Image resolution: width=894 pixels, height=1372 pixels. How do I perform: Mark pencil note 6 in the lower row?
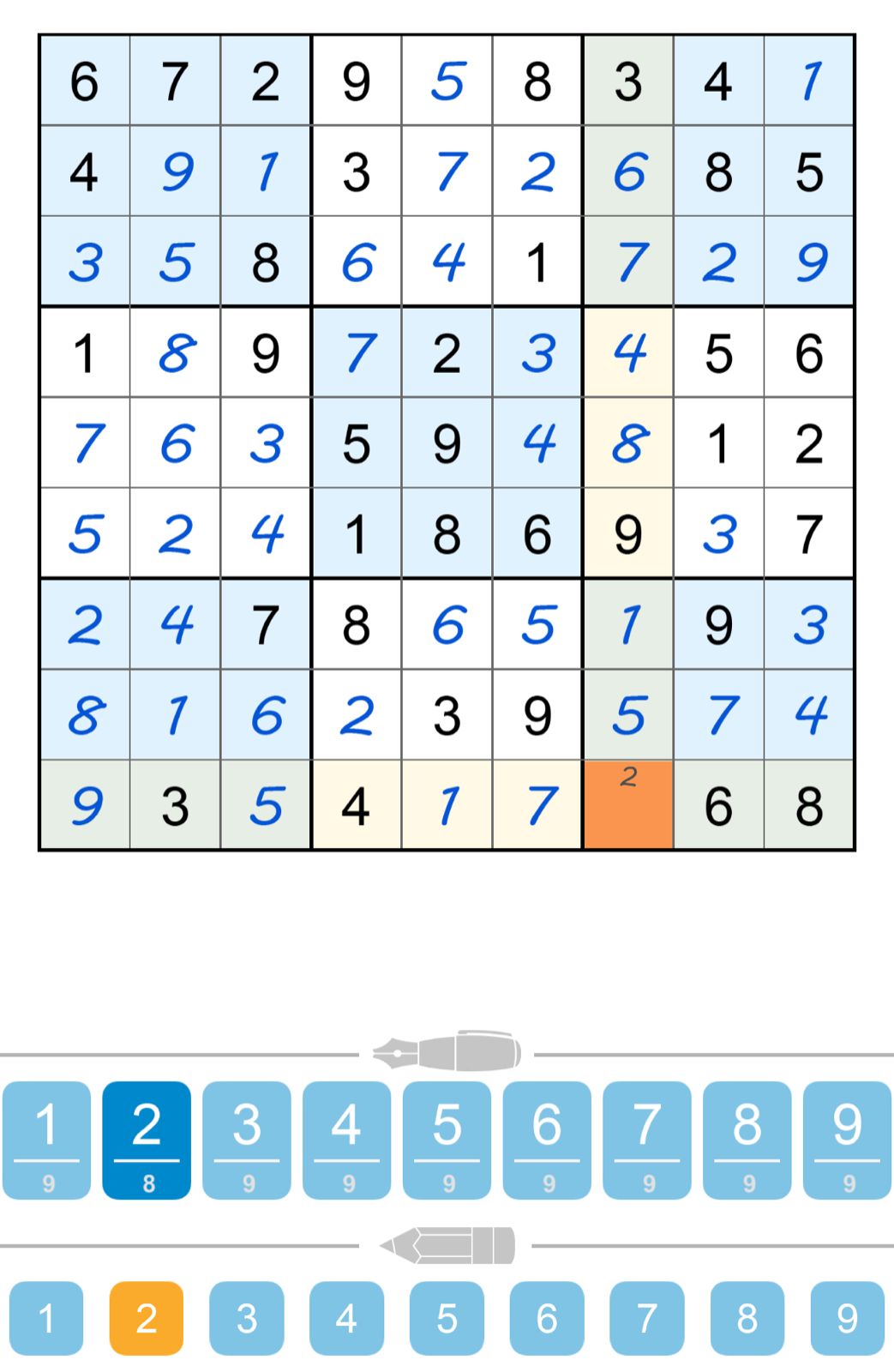[x=547, y=1318]
